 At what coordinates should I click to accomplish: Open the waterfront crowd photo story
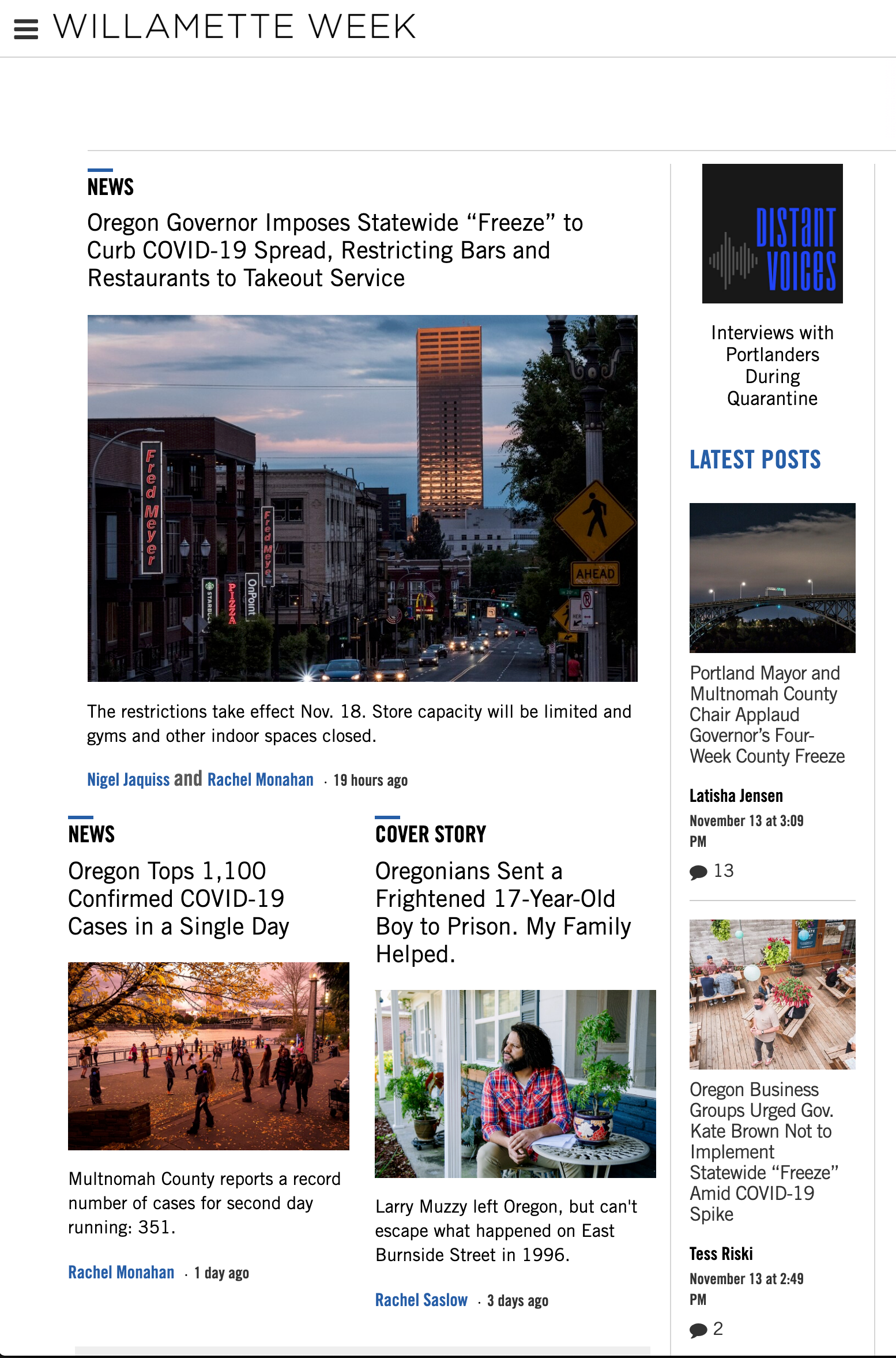208,1056
